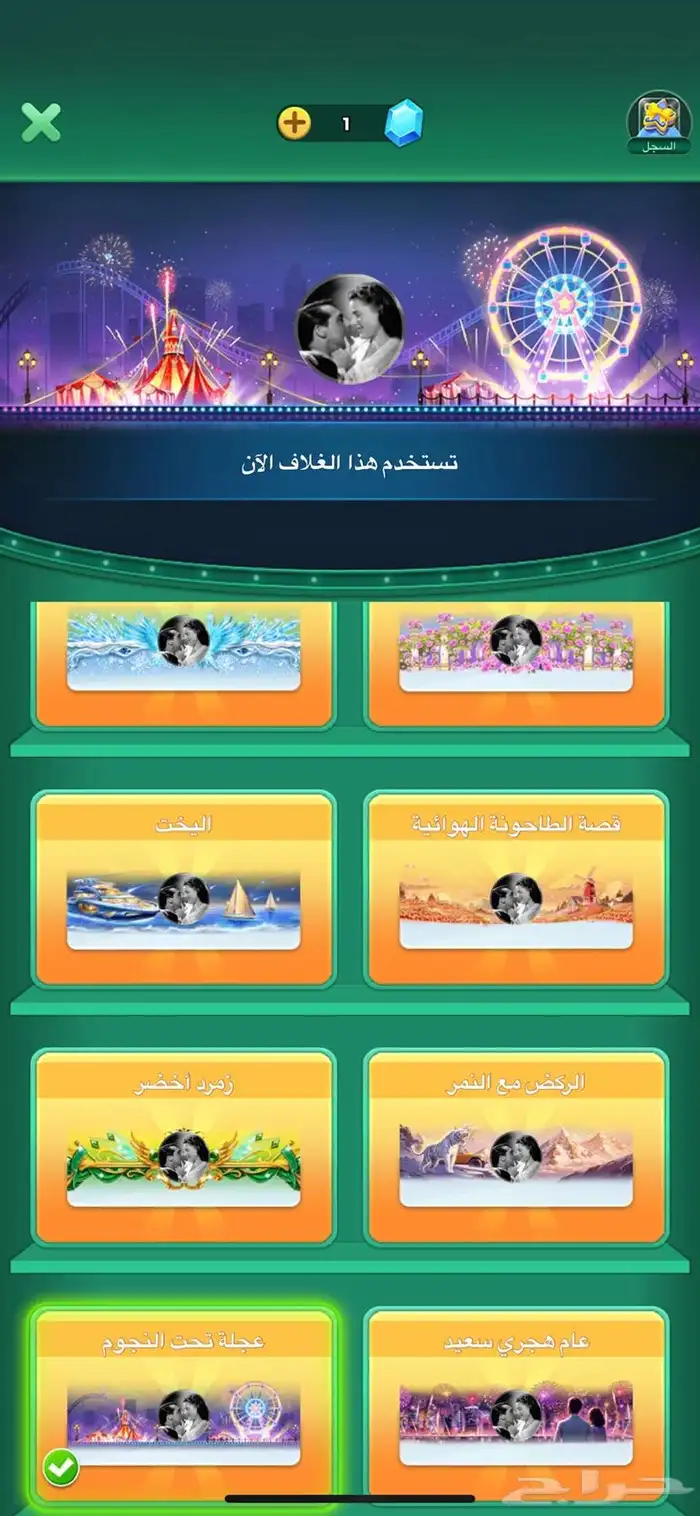Choose the عام هجري سعيد cover
Viewport: 700px width, 1516px height.
515,1405
